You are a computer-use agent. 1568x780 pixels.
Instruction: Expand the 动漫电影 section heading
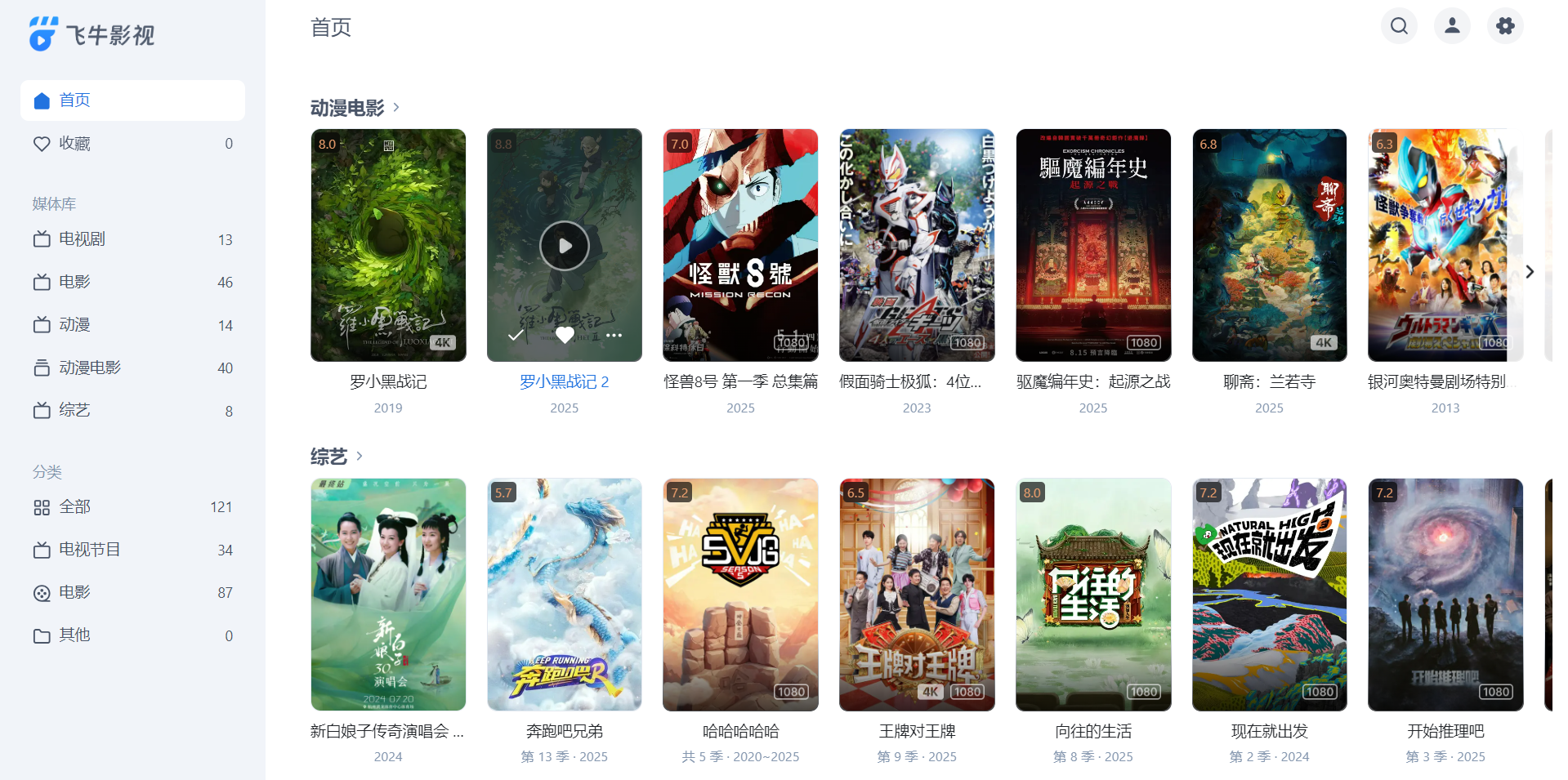pos(355,108)
